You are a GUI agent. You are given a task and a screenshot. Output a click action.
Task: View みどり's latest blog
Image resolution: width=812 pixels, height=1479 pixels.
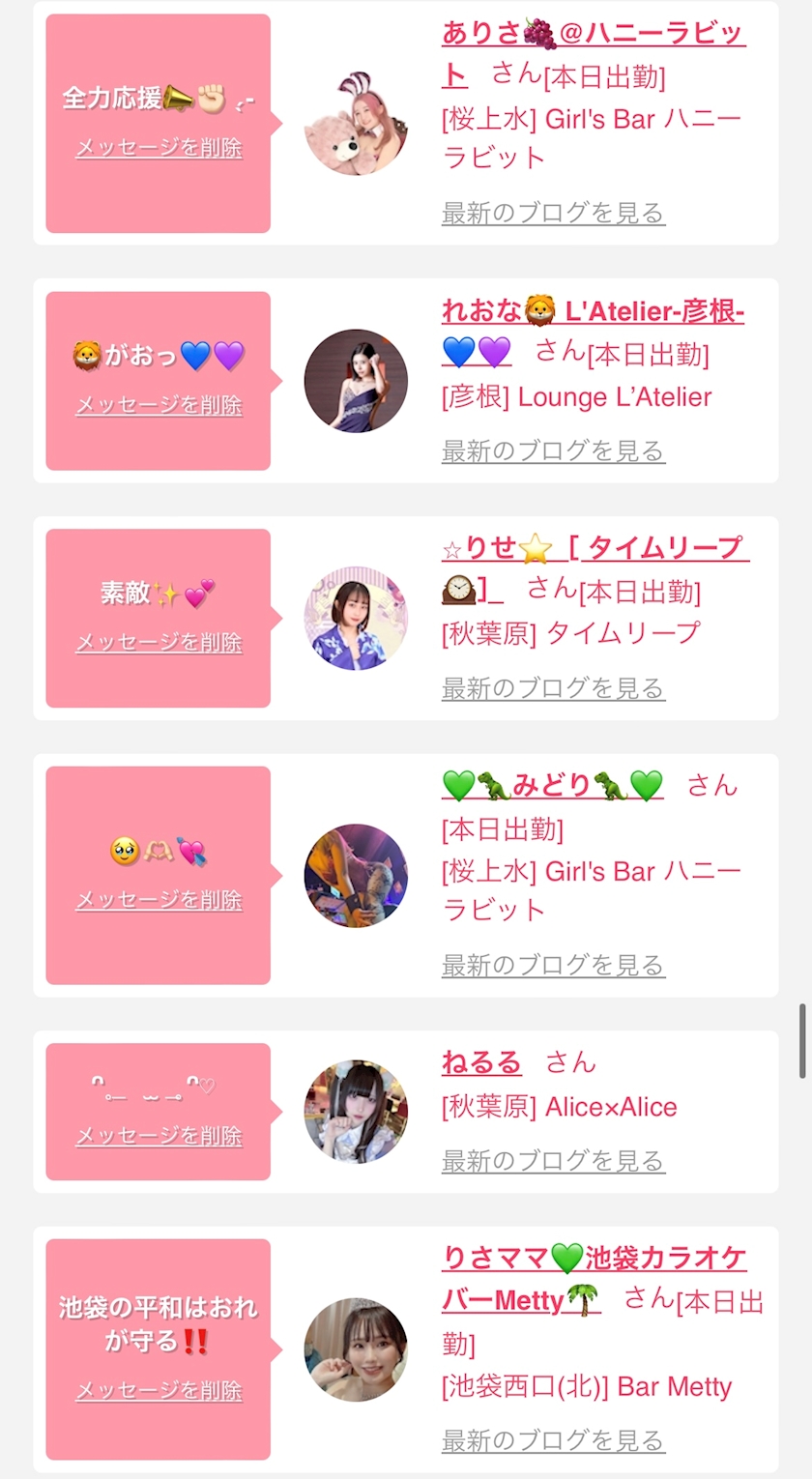[553, 965]
